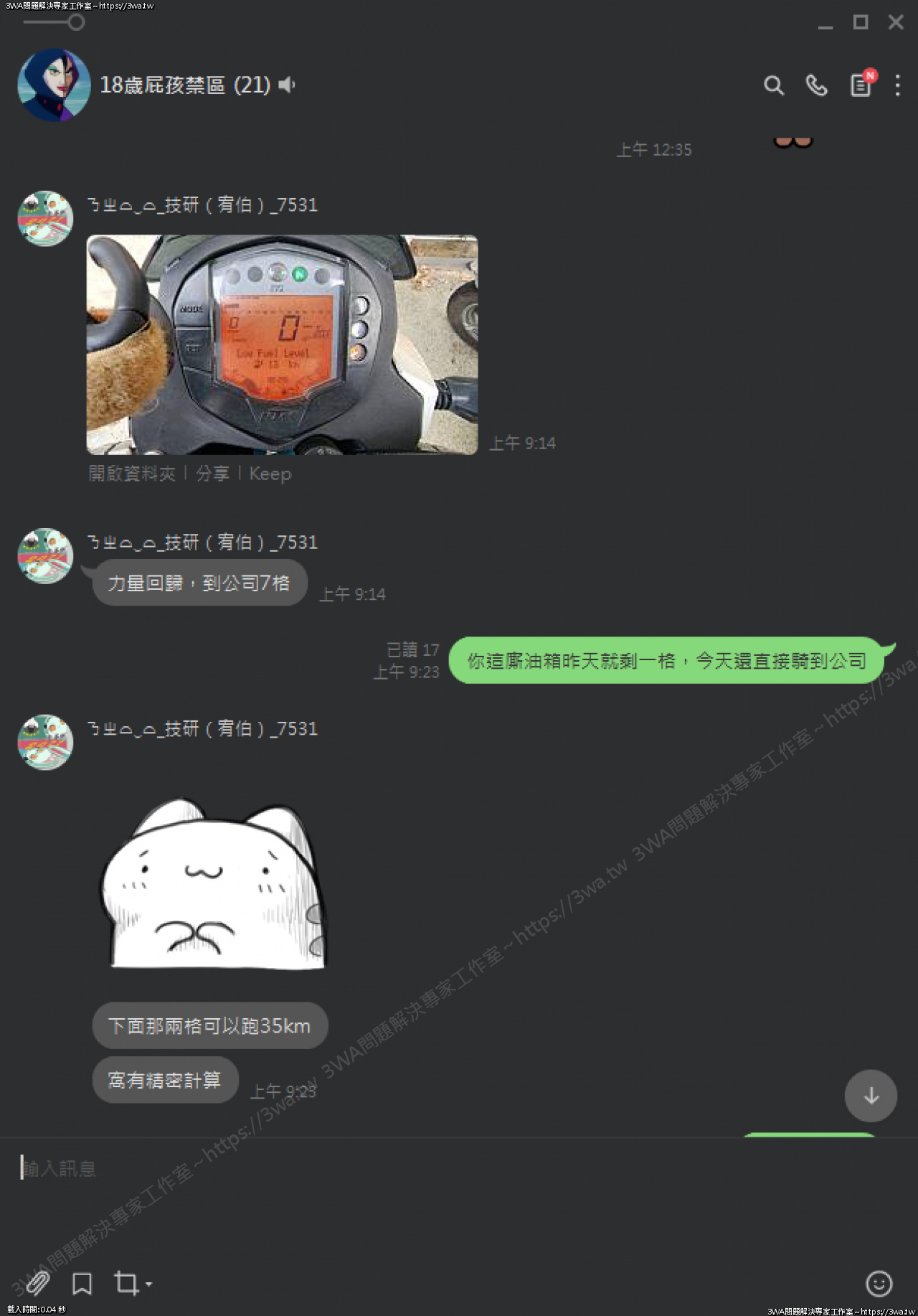Screen dimensions: 918x1316
Task: Focus the 輸入訊息 message field
Action: coord(430,1170)
